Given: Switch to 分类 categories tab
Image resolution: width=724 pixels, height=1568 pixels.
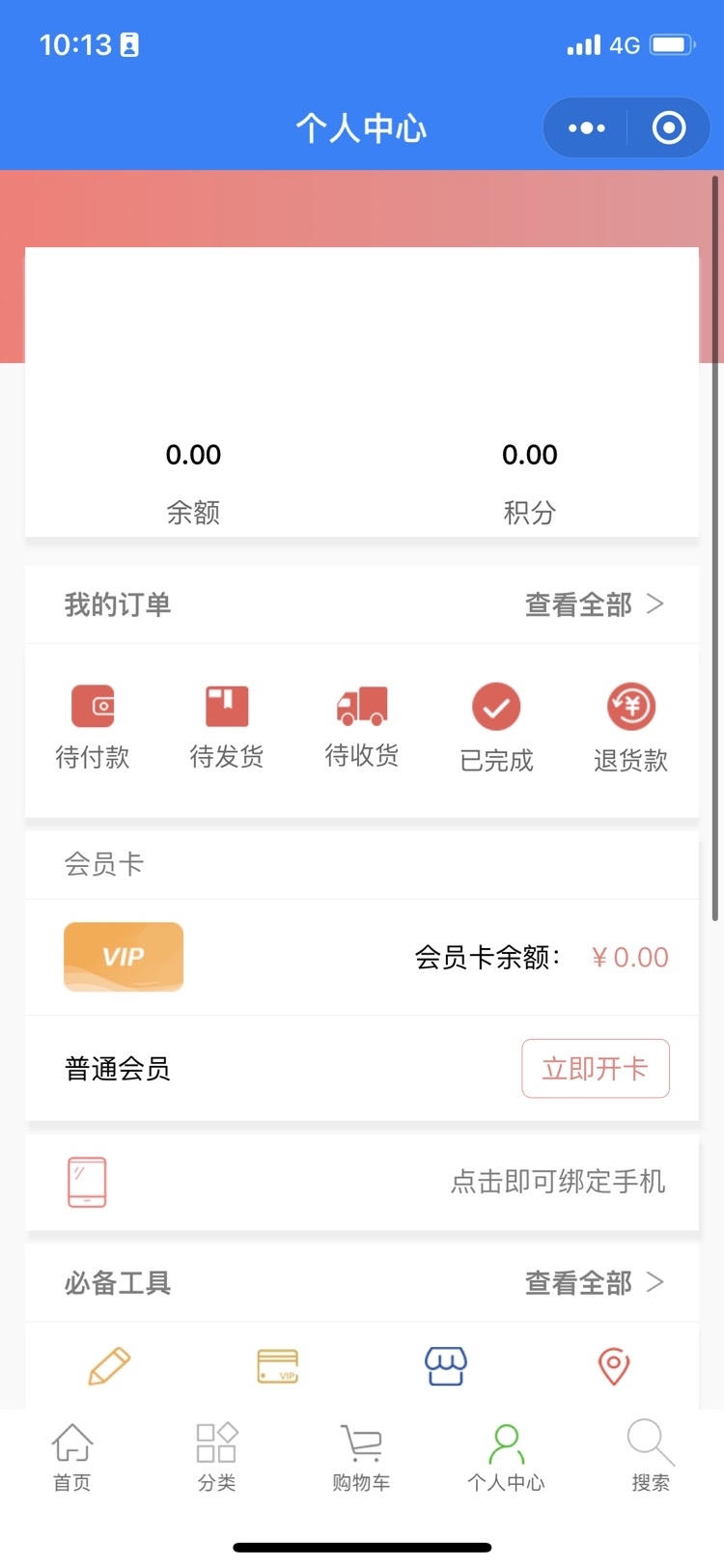Looking at the screenshot, I should pos(217,1457).
